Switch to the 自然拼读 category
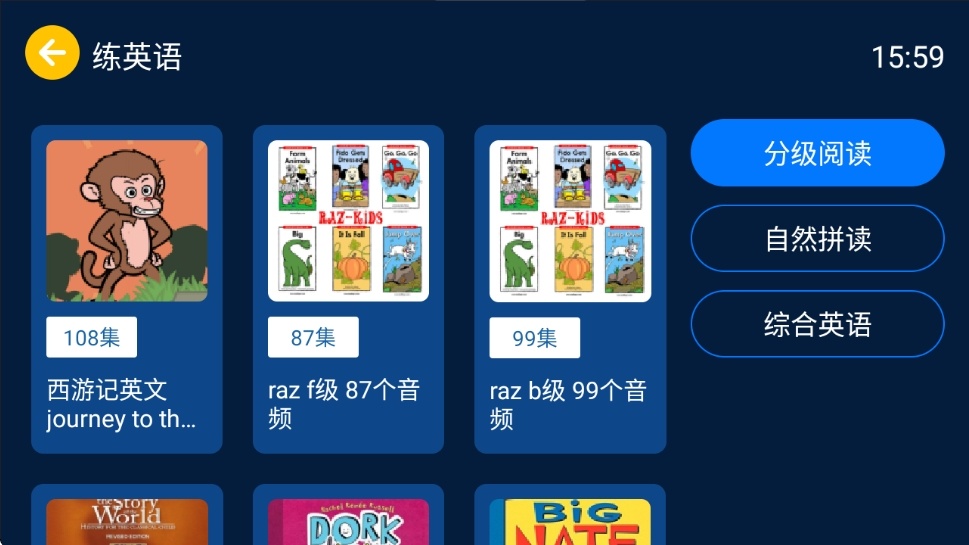969x545 pixels. point(817,239)
